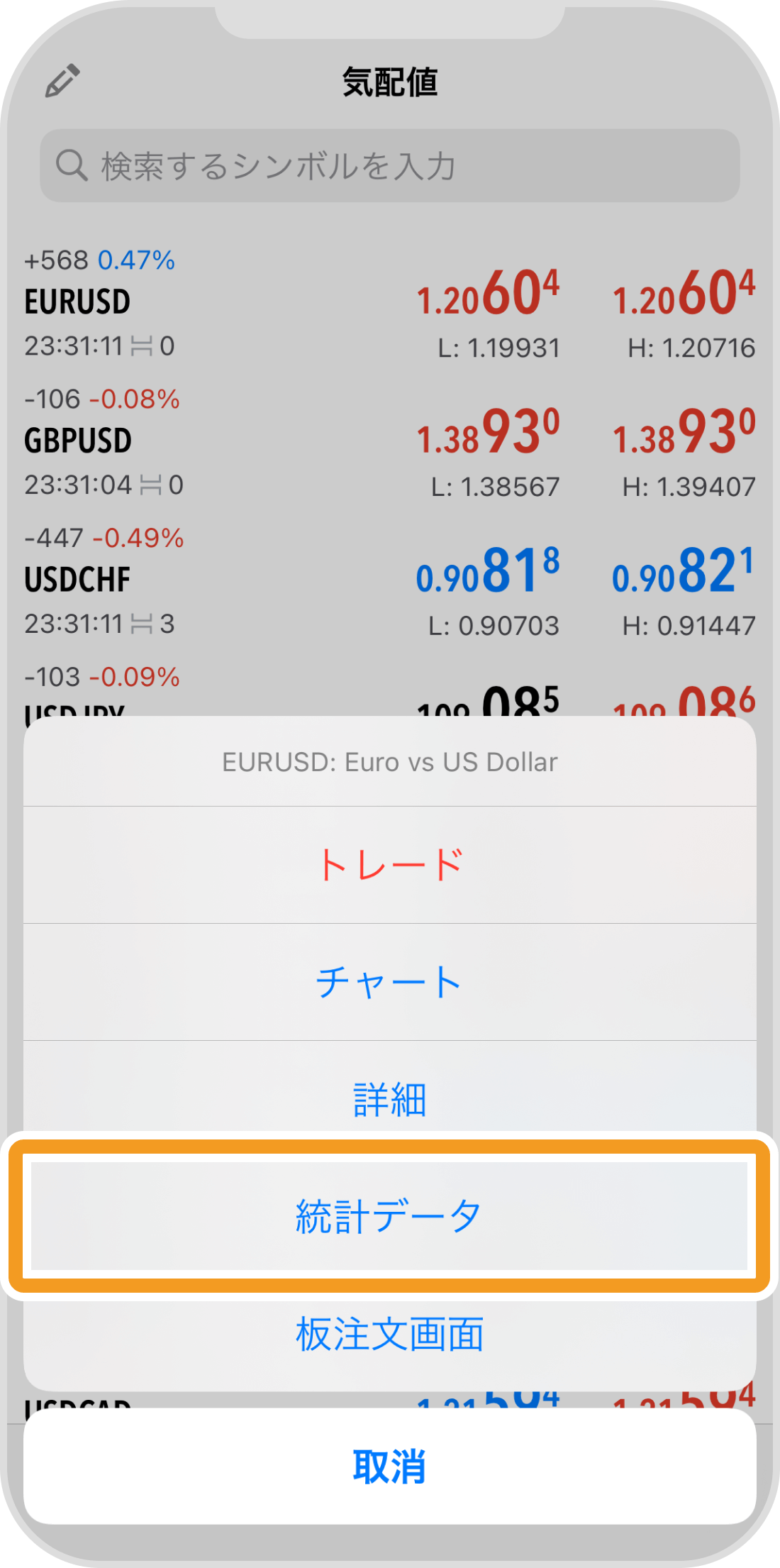Focus the symbol search field
The height and width of the screenshot is (1568, 780).
pyautogui.click(x=390, y=165)
